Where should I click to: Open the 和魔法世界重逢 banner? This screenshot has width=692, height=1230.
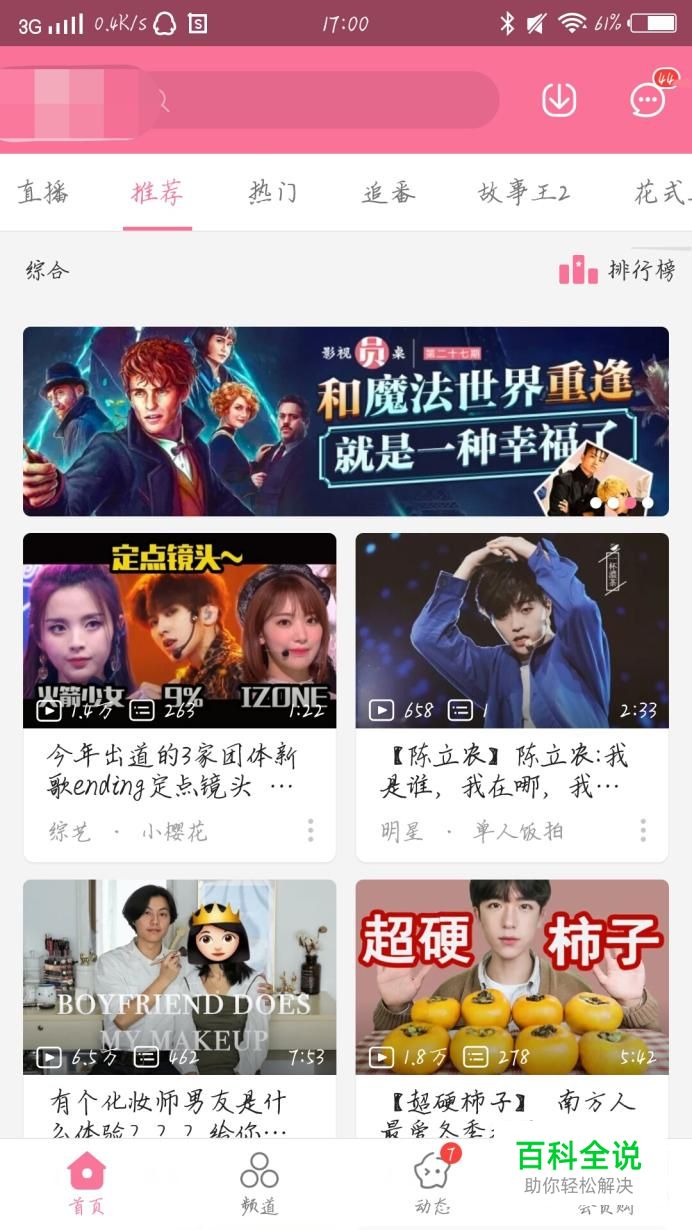click(x=345, y=421)
